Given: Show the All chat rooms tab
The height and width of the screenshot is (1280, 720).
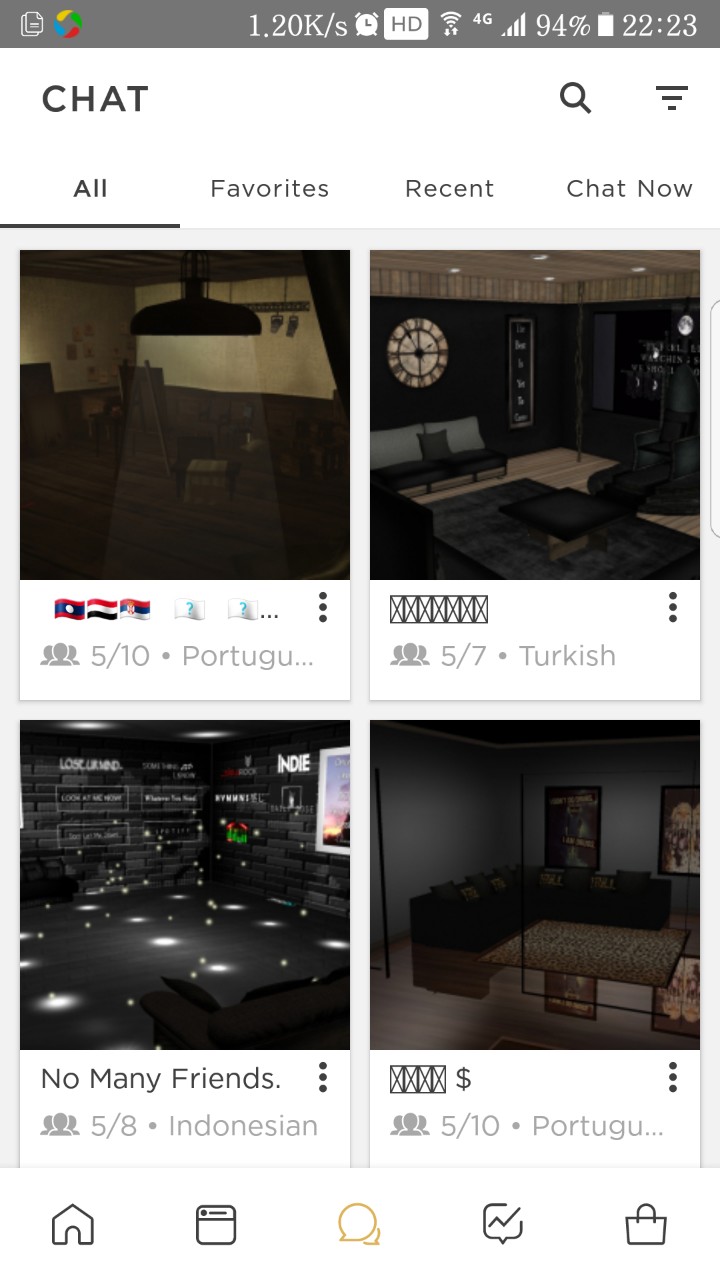Looking at the screenshot, I should [x=90, y=189].
